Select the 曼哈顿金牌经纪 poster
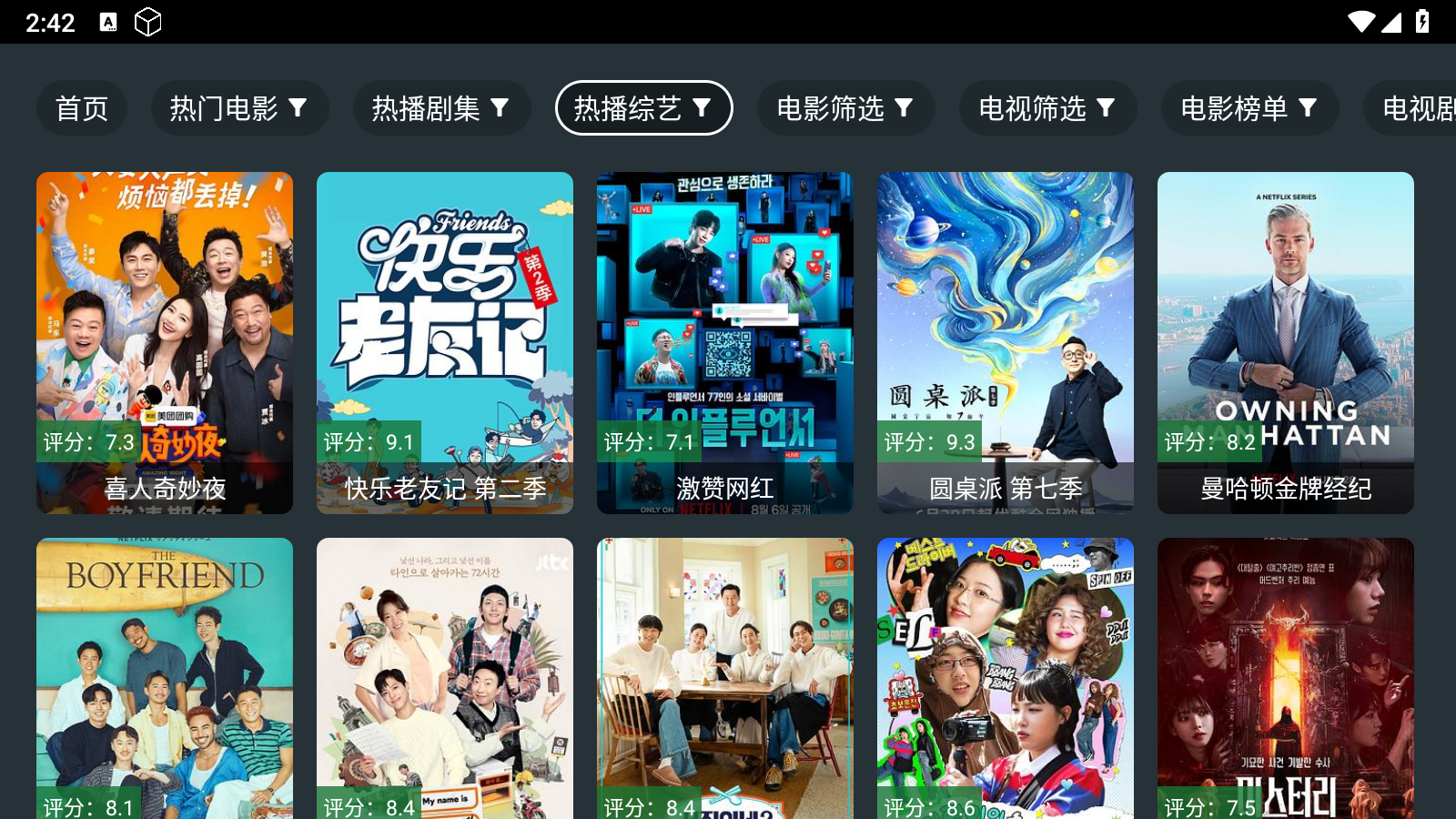This screenshot has height=819, width=1456. point(1286,342)
